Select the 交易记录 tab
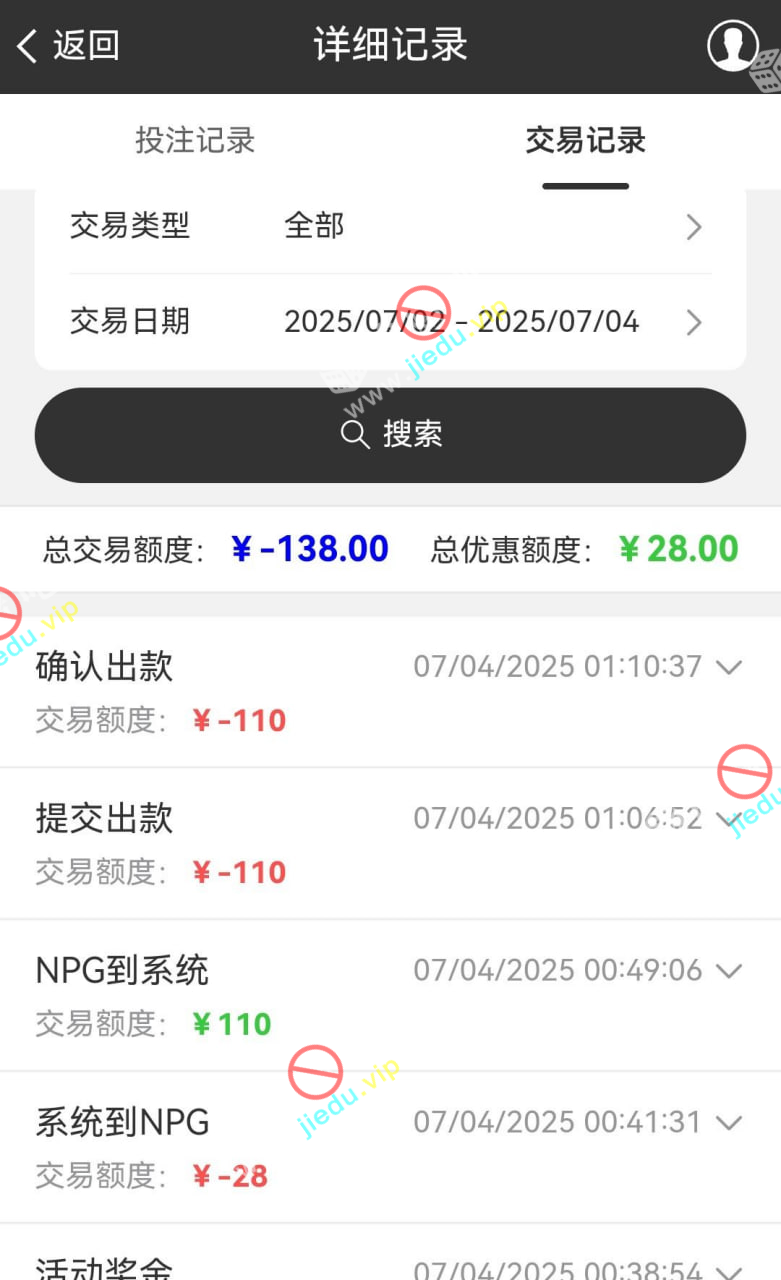781x1280 pixels. click(x=585, y=141)
